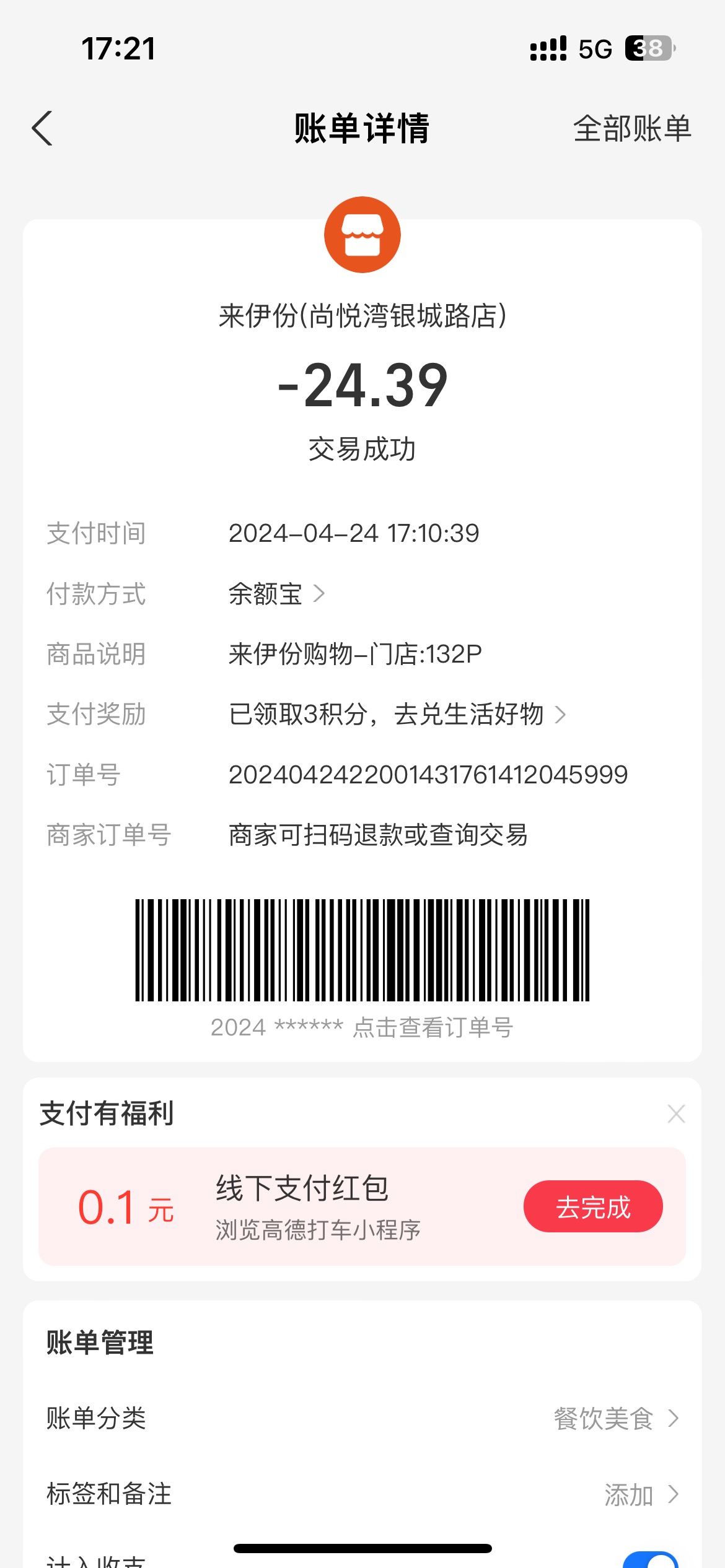Tap the 去完成 button for the red packet
Screen dimensions: 725x1568
pos(593,1206)
